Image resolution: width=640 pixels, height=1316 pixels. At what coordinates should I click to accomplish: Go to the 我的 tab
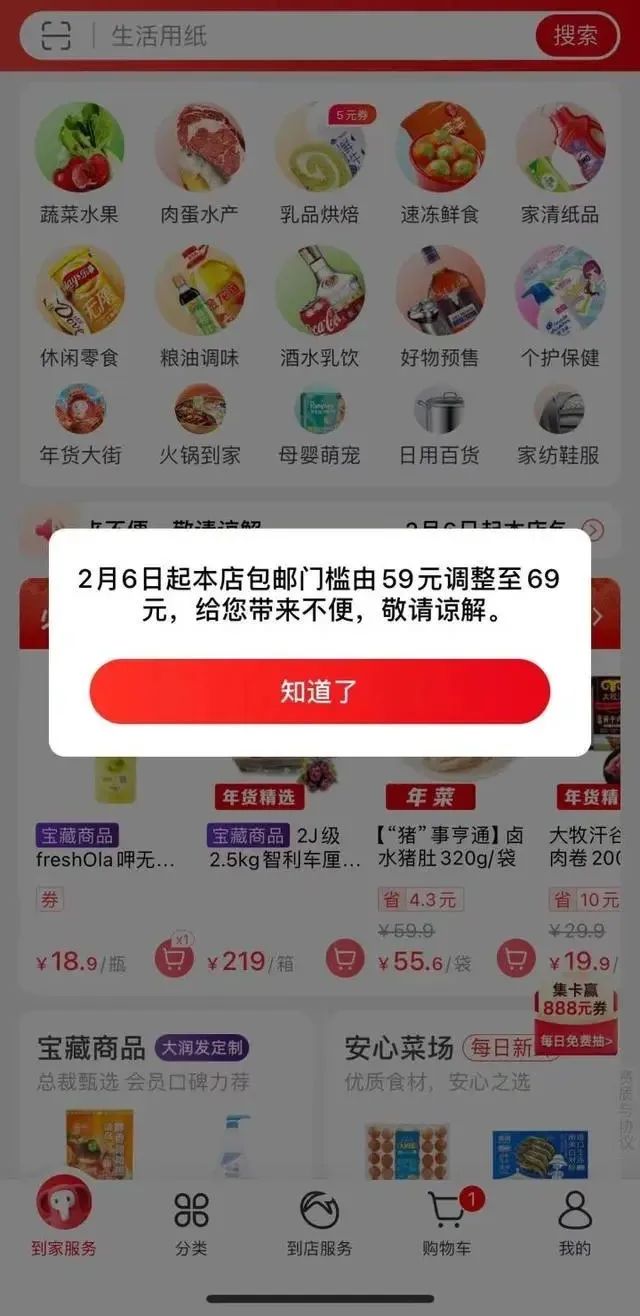(575, 1222)
